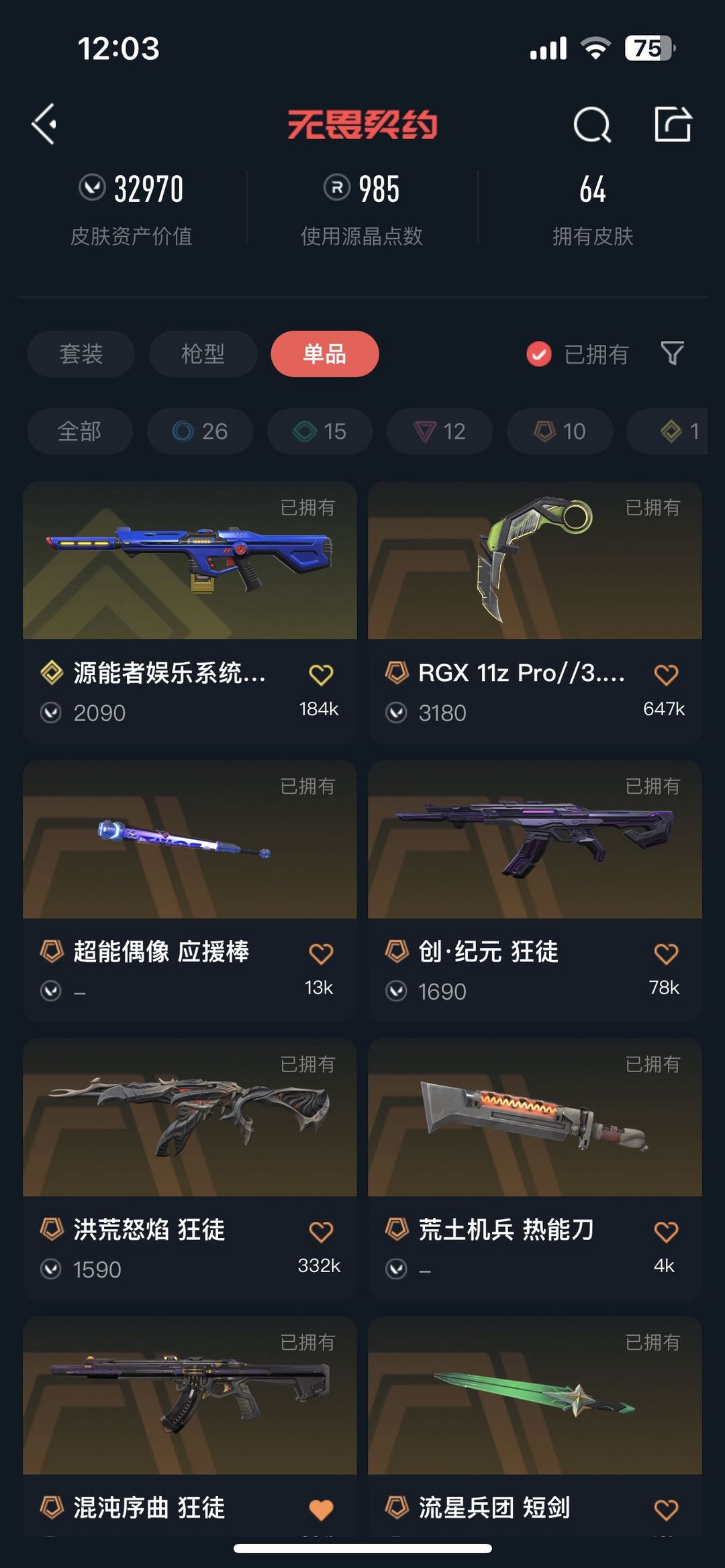The width and height of the screenshot is (725, 1568).
Task: Filter by the pink triangle 12 chip
Action: click(440, 431)
